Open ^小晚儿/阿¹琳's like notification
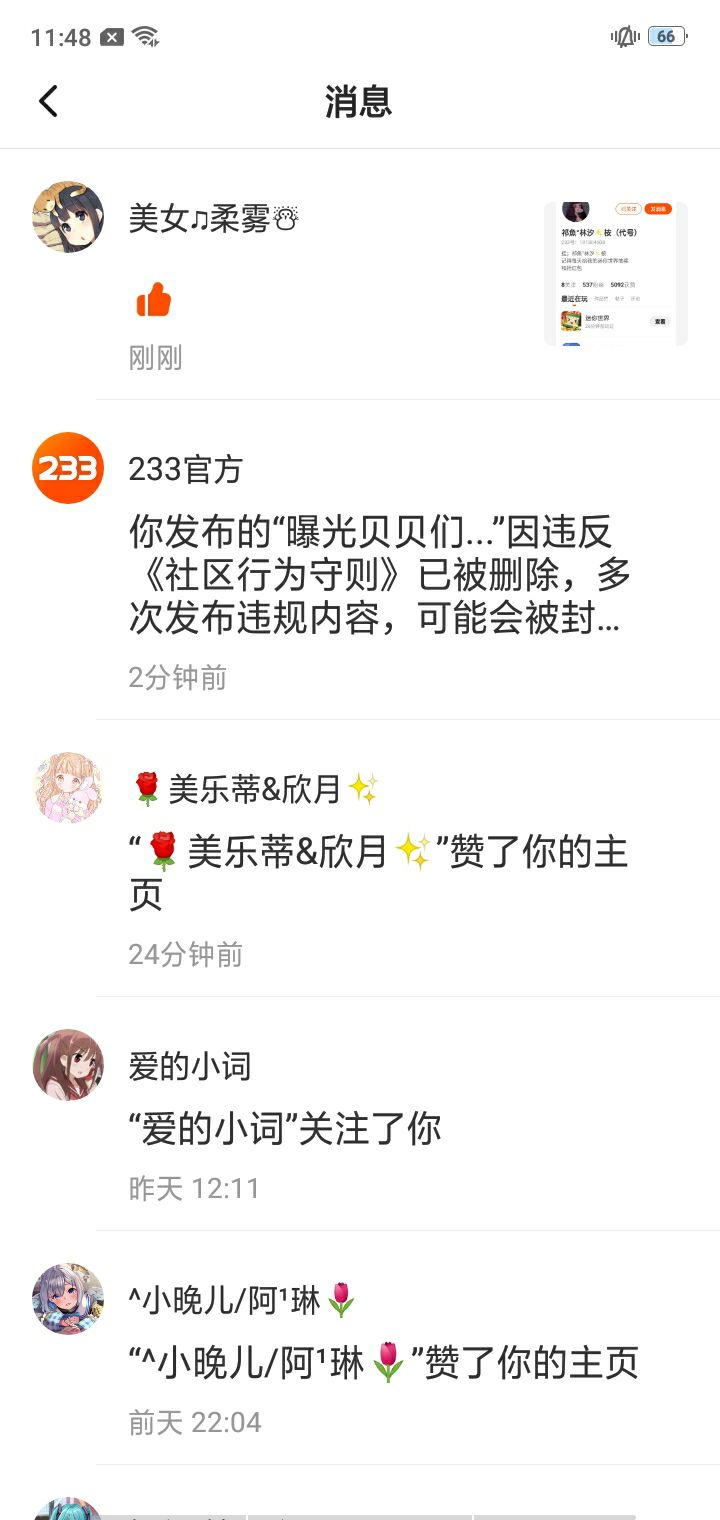Screen dimensions: 720x1520 coord(360,1348)
